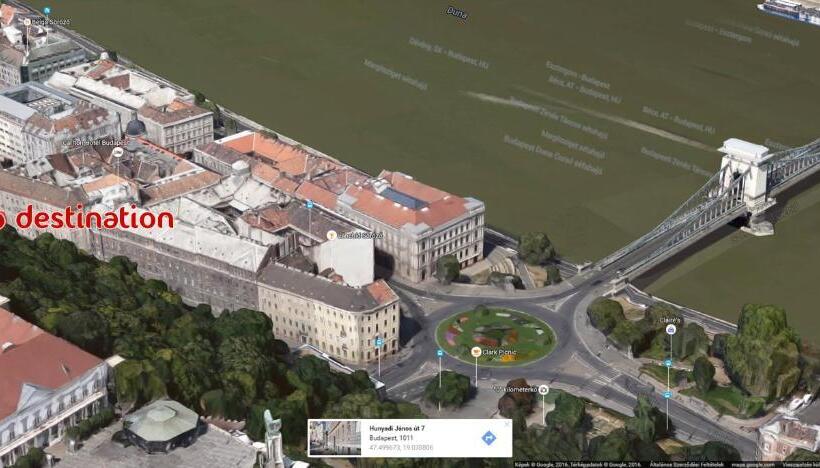Open the 0 kilométerkő marker

tap(543, 389)
